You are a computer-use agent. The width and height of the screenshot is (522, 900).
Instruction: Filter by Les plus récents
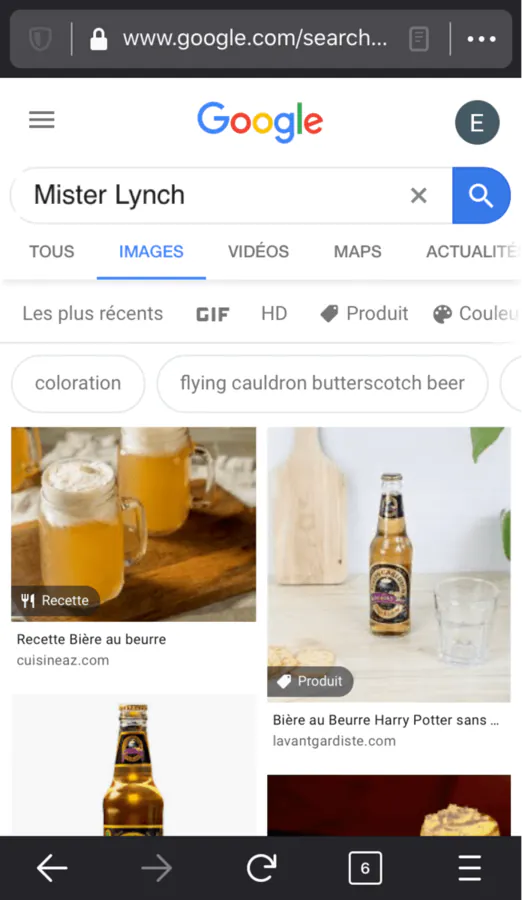point(93,313)
